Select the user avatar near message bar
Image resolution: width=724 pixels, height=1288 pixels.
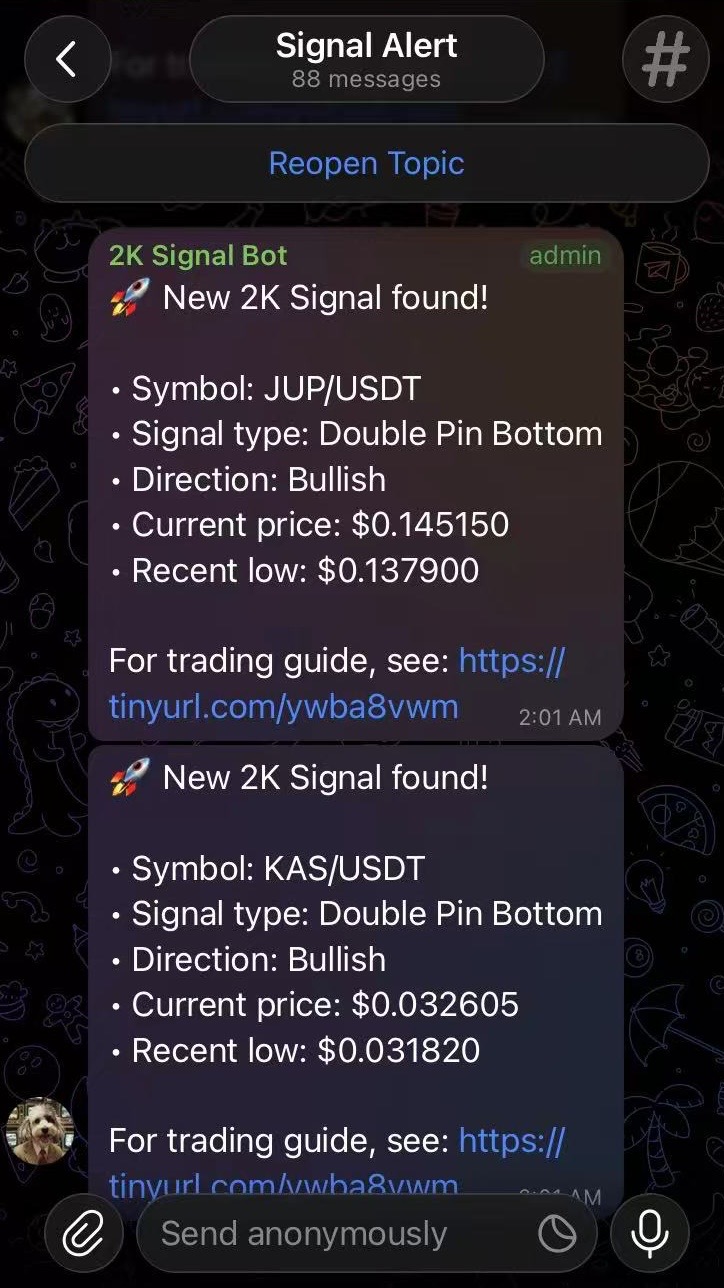(x=38, y=1131)
